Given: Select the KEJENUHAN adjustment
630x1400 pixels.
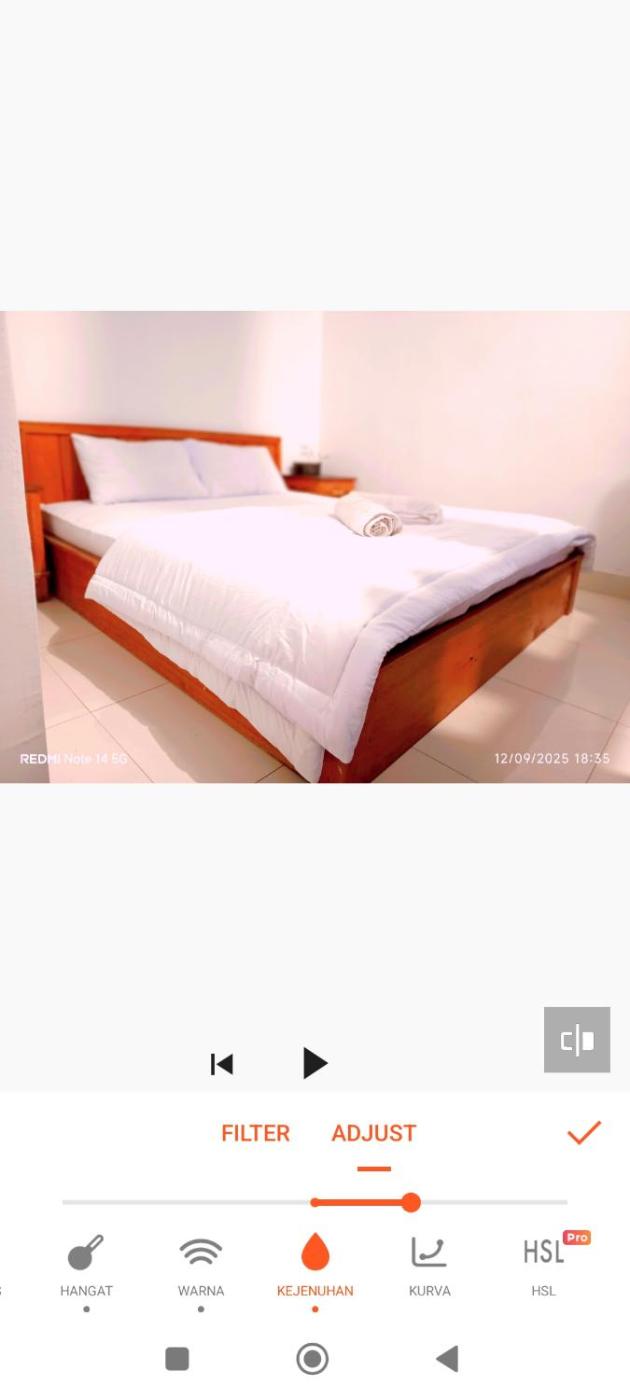Looking at the screenshot, I should [315, 1264].
